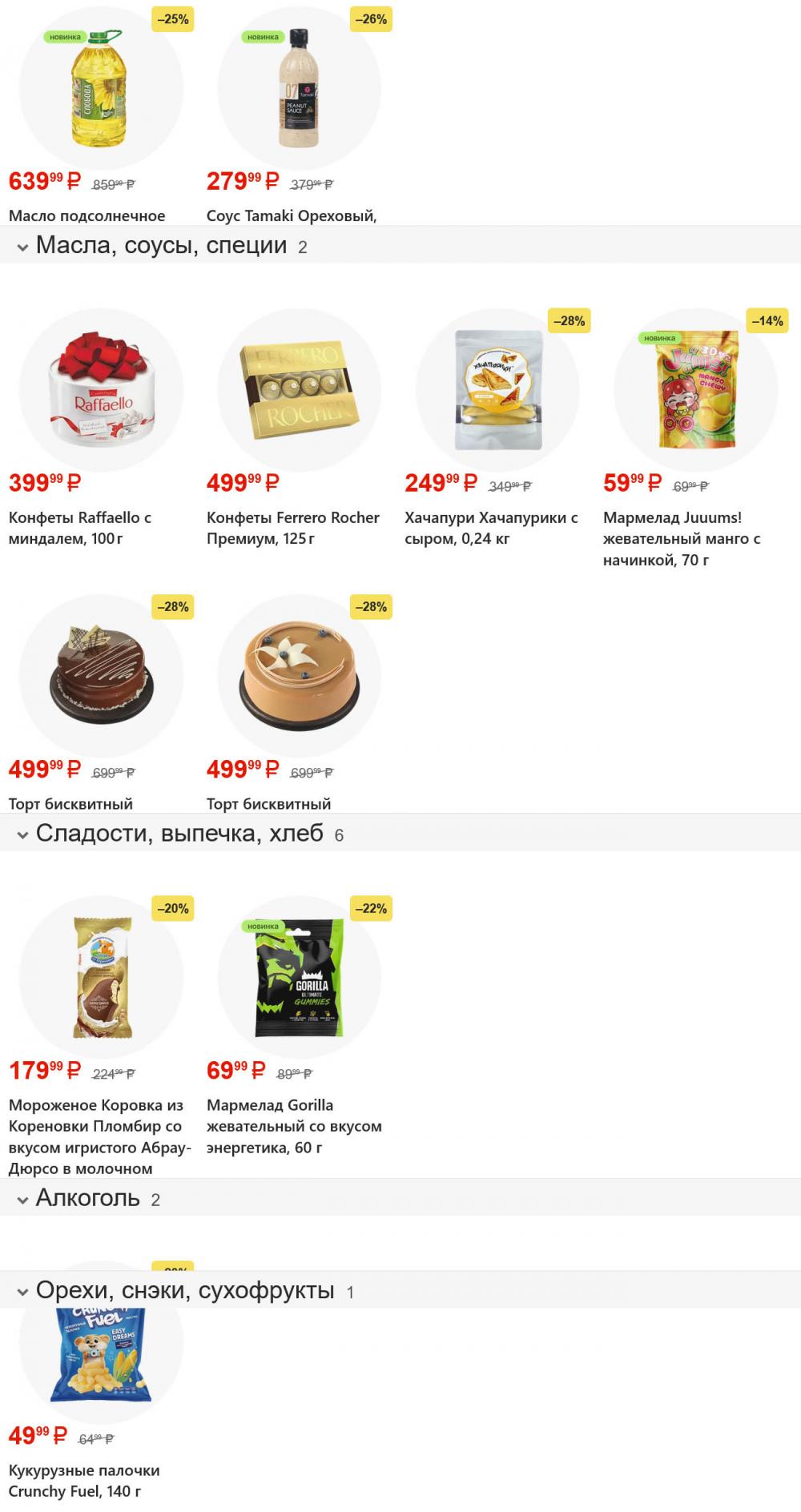Click the −28% discount badge on Хачапурики
Screen dimensions: 801x1512
coord(569,321)
